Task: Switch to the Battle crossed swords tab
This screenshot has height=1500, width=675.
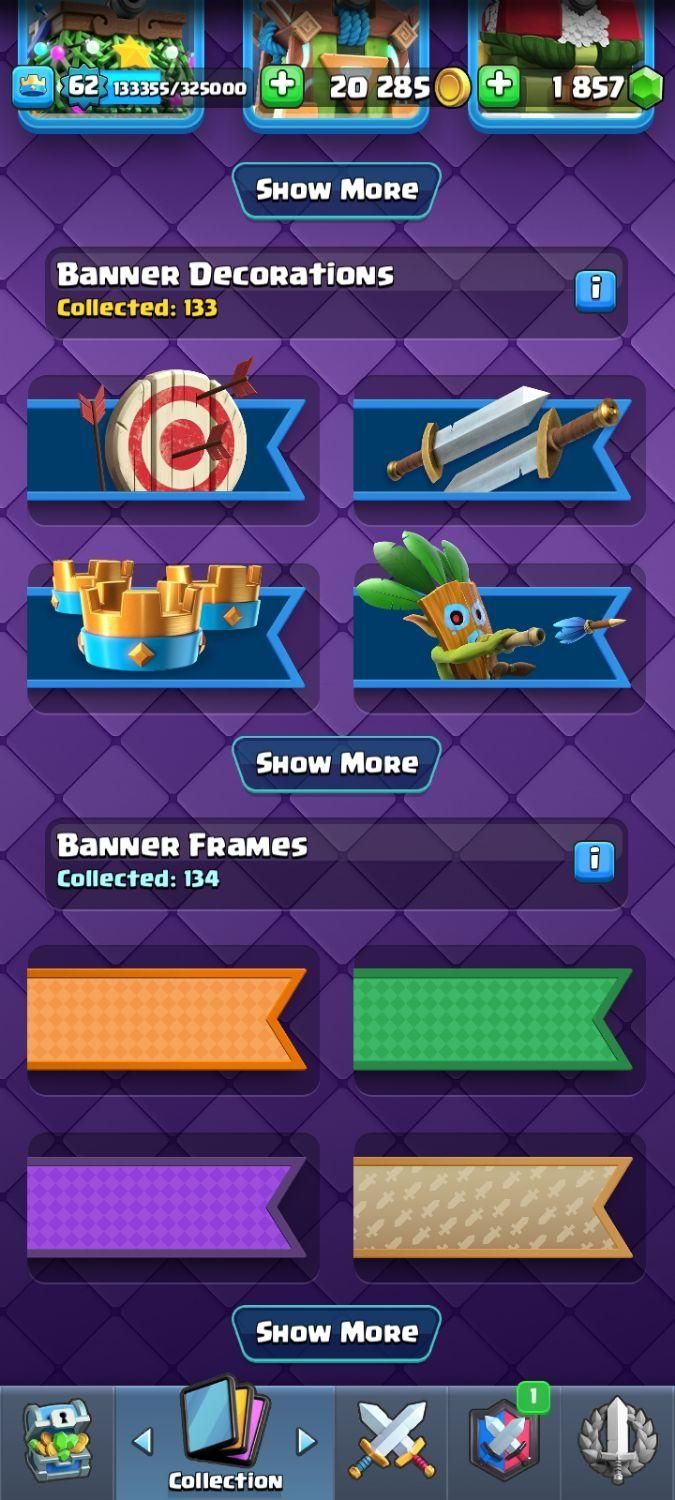Action: pyautogui.click(x=392, y=1442)
